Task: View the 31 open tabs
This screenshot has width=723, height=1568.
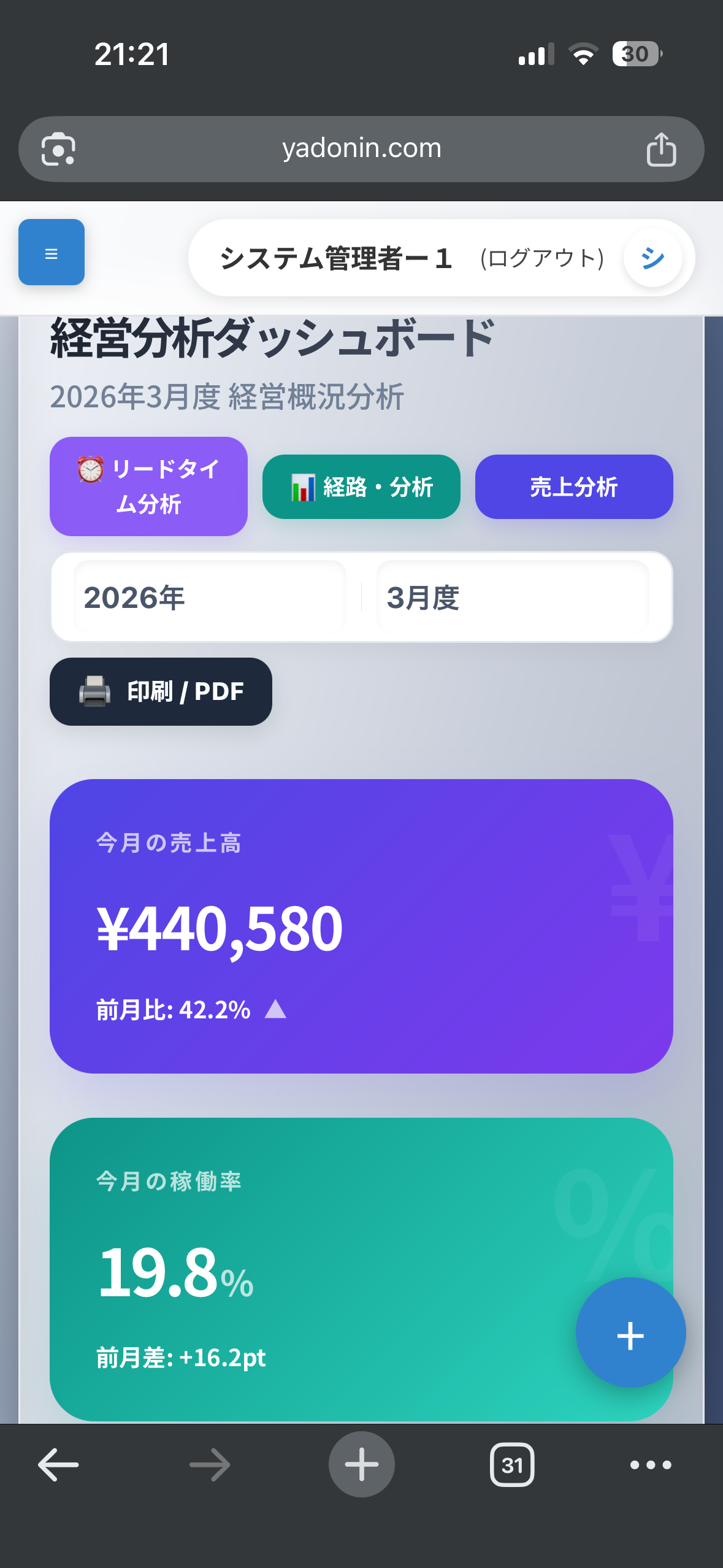Action: (x=512, y=1465)
